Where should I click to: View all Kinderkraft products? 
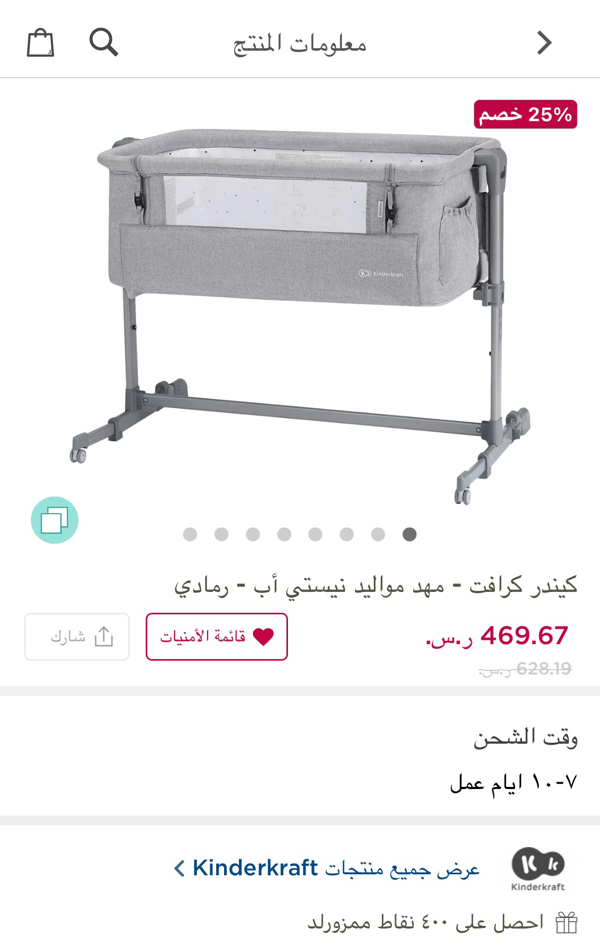[327, 868]
